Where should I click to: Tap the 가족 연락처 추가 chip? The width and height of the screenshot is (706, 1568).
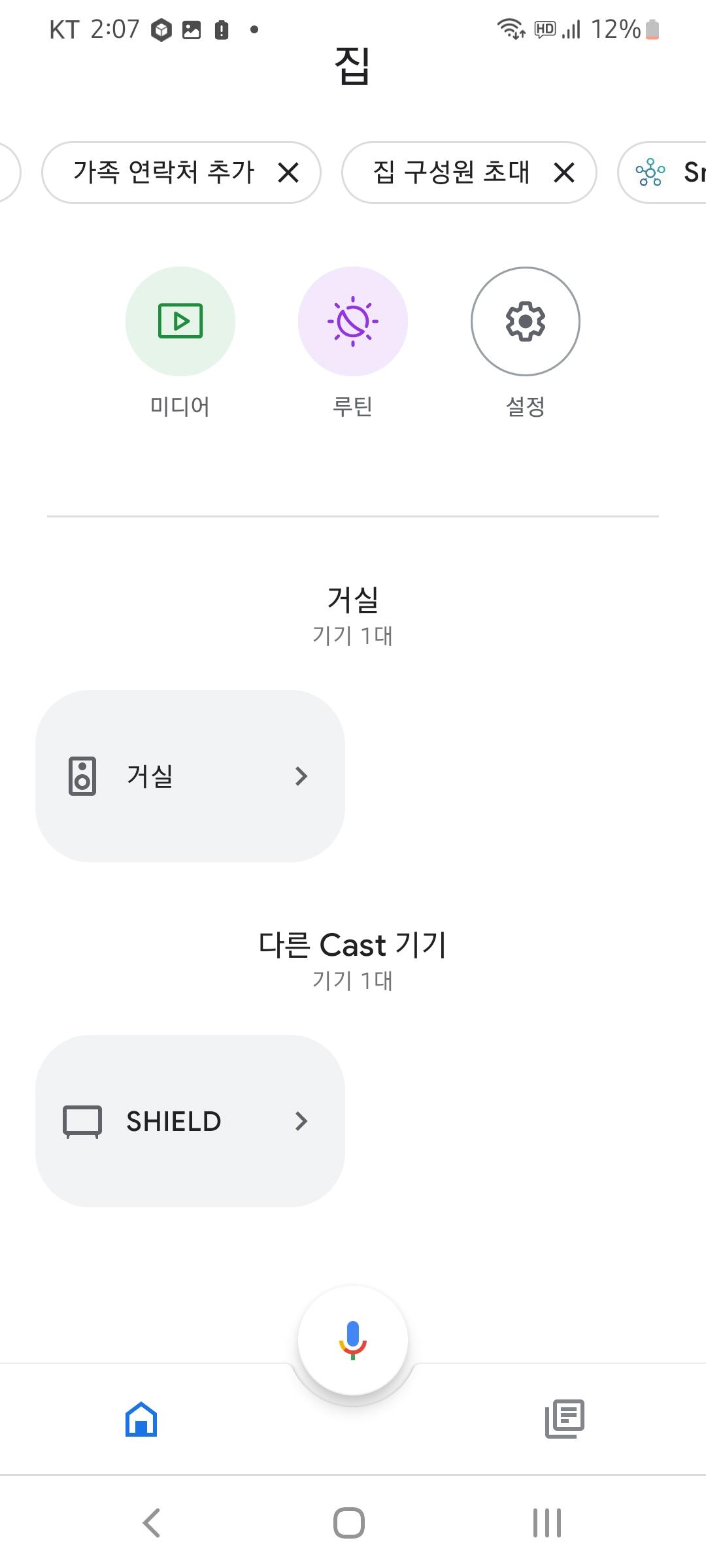[x=163, y=172]
